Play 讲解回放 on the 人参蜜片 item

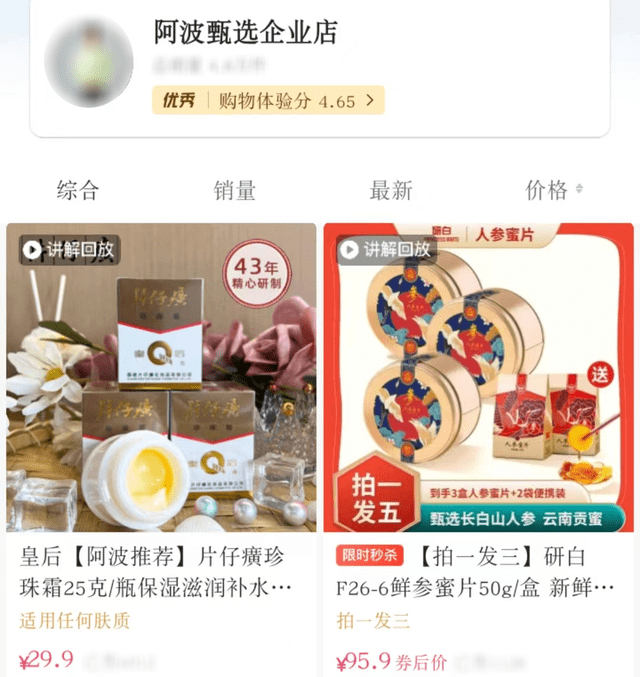click(x=386, y=250)
